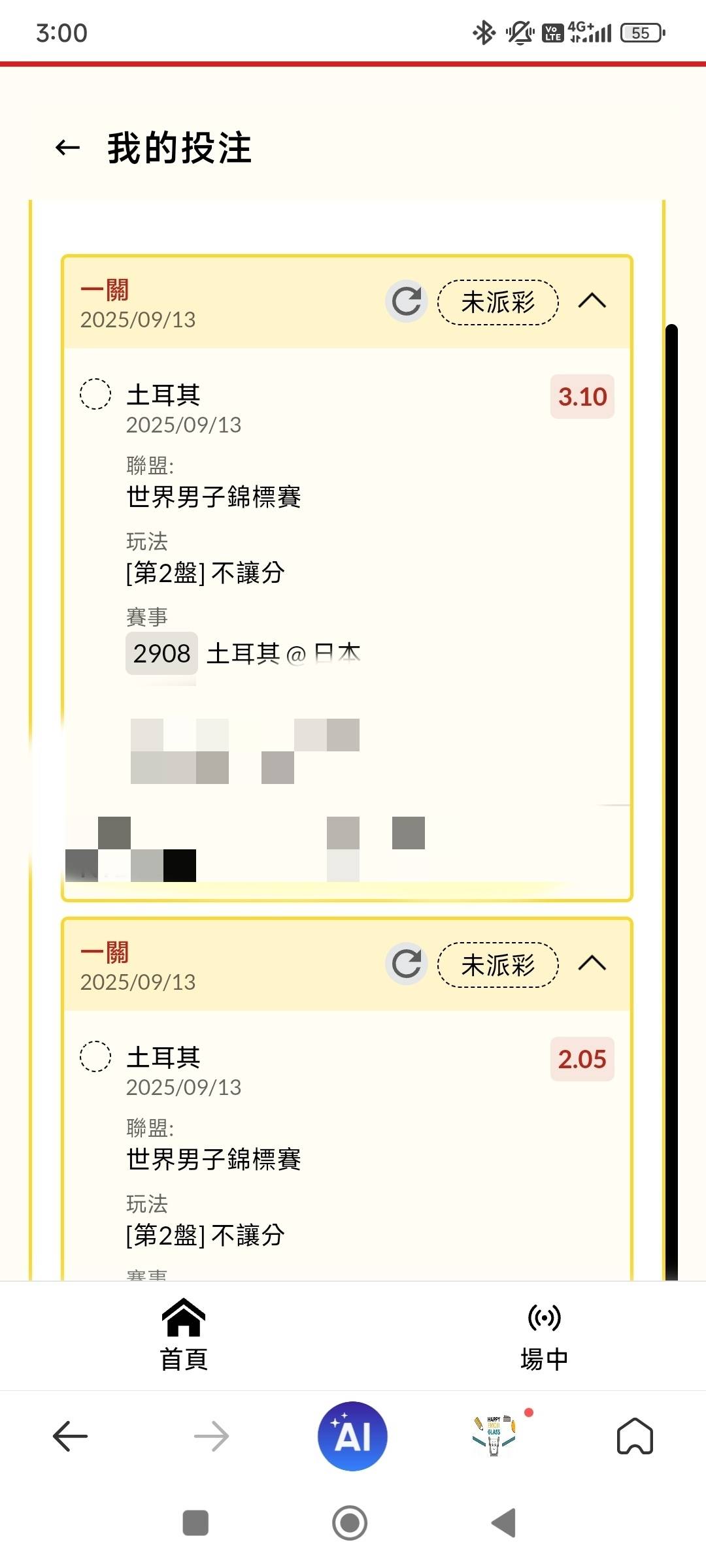Open recent apps with the square button
The width and height of the screenshot is (706, 1568).
coord(195,1523)
